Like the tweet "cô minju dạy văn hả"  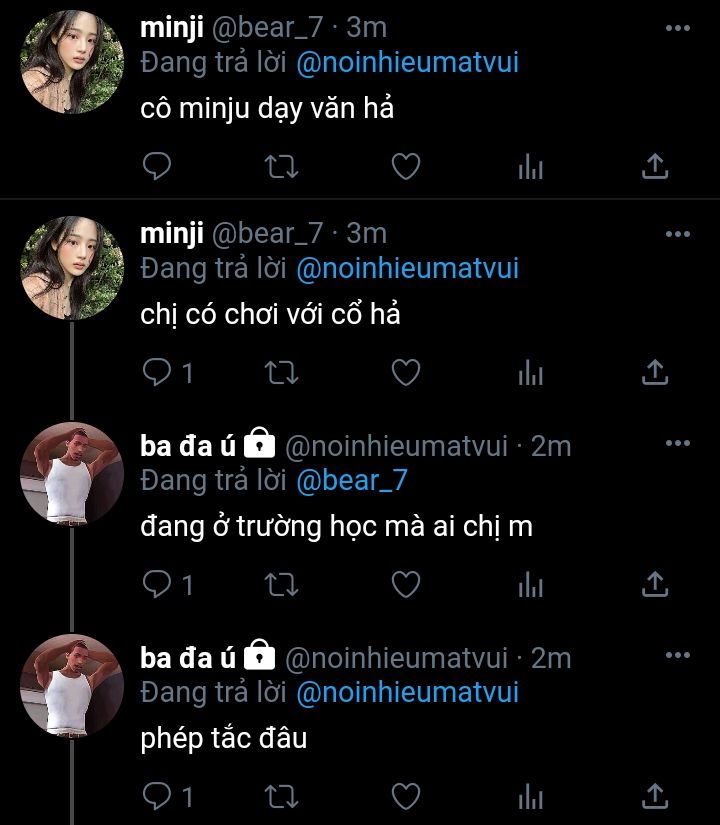coord(406,166)
